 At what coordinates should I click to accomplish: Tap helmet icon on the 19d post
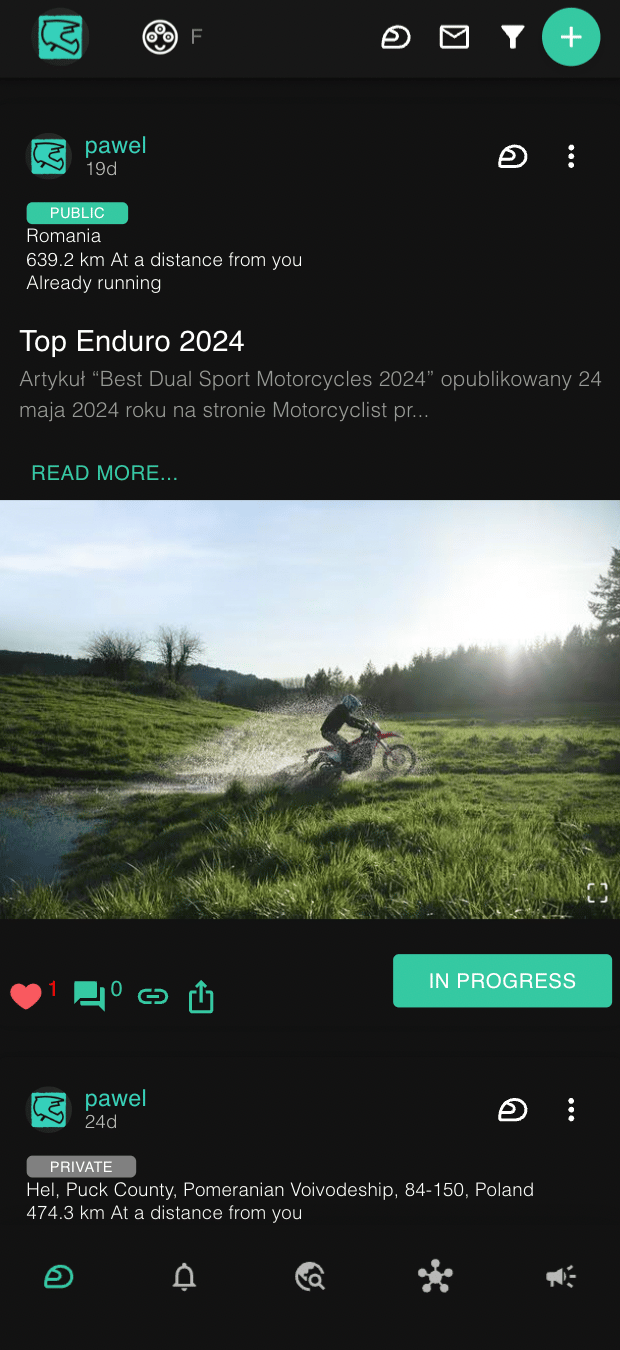[513, 156]
